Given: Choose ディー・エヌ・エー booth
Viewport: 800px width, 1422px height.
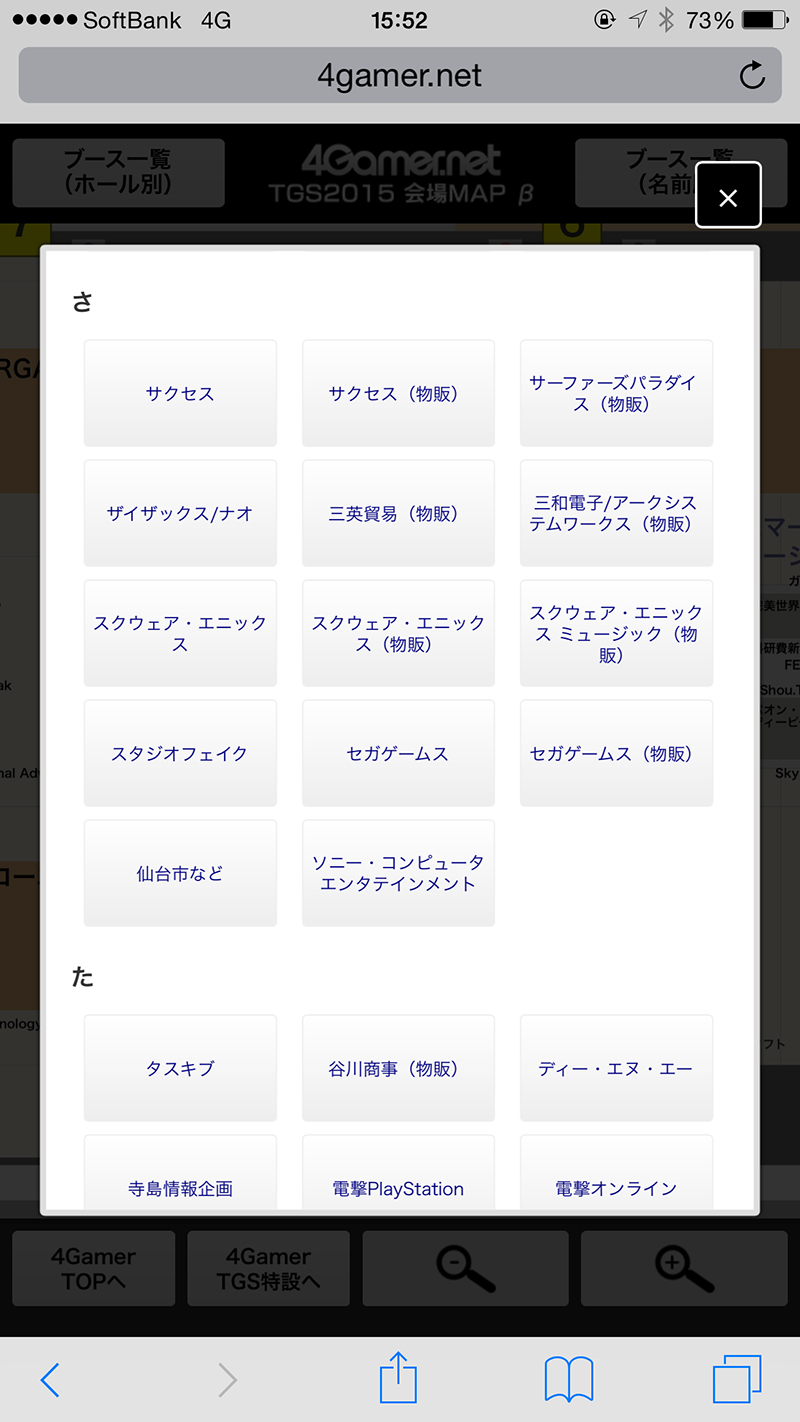Looking at the screenshot, I should click(616, 1068).
